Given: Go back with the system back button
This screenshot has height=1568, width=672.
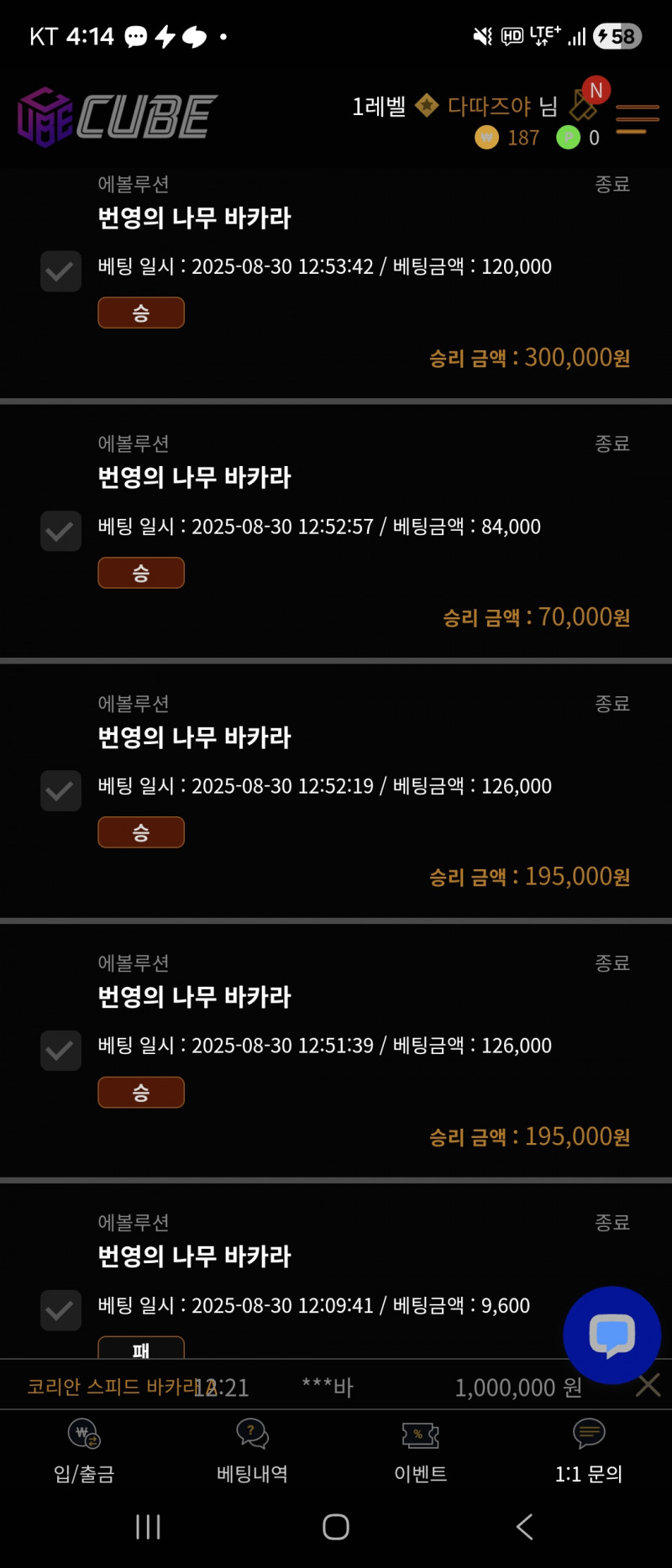Looking at the screenshot, I should point(525,1526).
